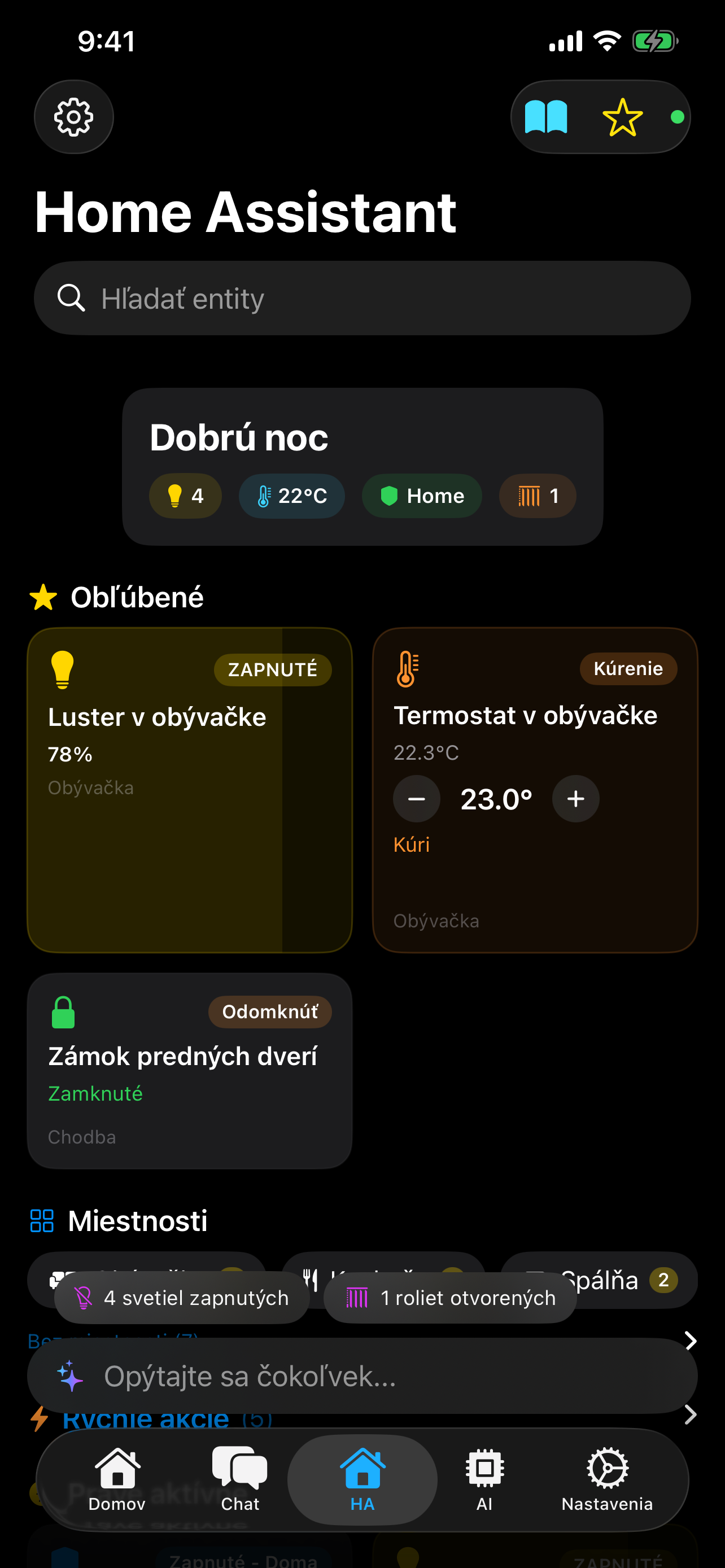
Task: Select the yellow star icon in header
Action: tap(622, 117)
